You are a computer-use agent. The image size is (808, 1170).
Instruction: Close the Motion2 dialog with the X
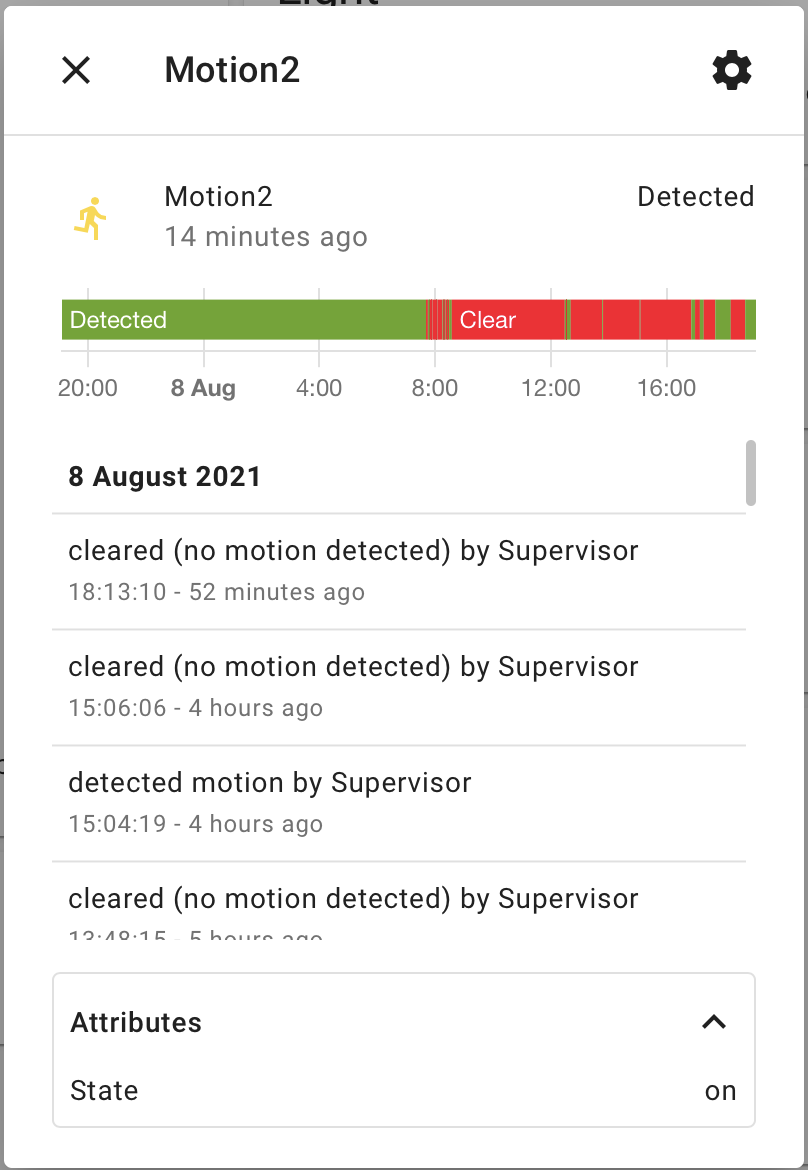click(x=75, y=70)
